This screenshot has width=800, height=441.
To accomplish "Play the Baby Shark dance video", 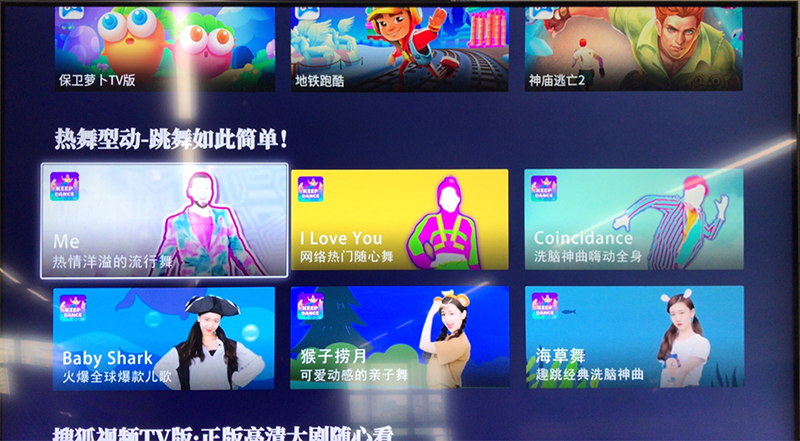I will click(x=163, y=338).
